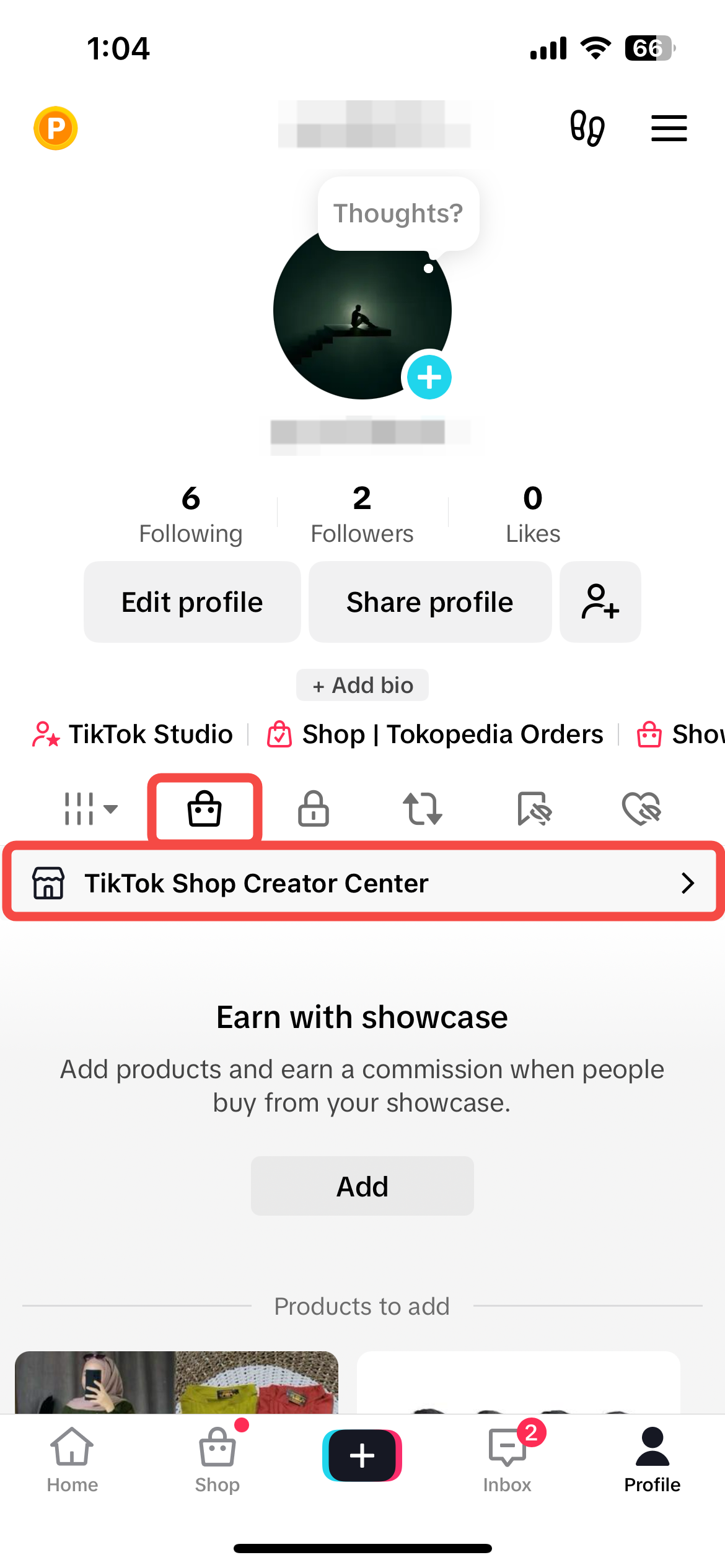Tap Add under Earn with showcase

[x=362, y=1186]
